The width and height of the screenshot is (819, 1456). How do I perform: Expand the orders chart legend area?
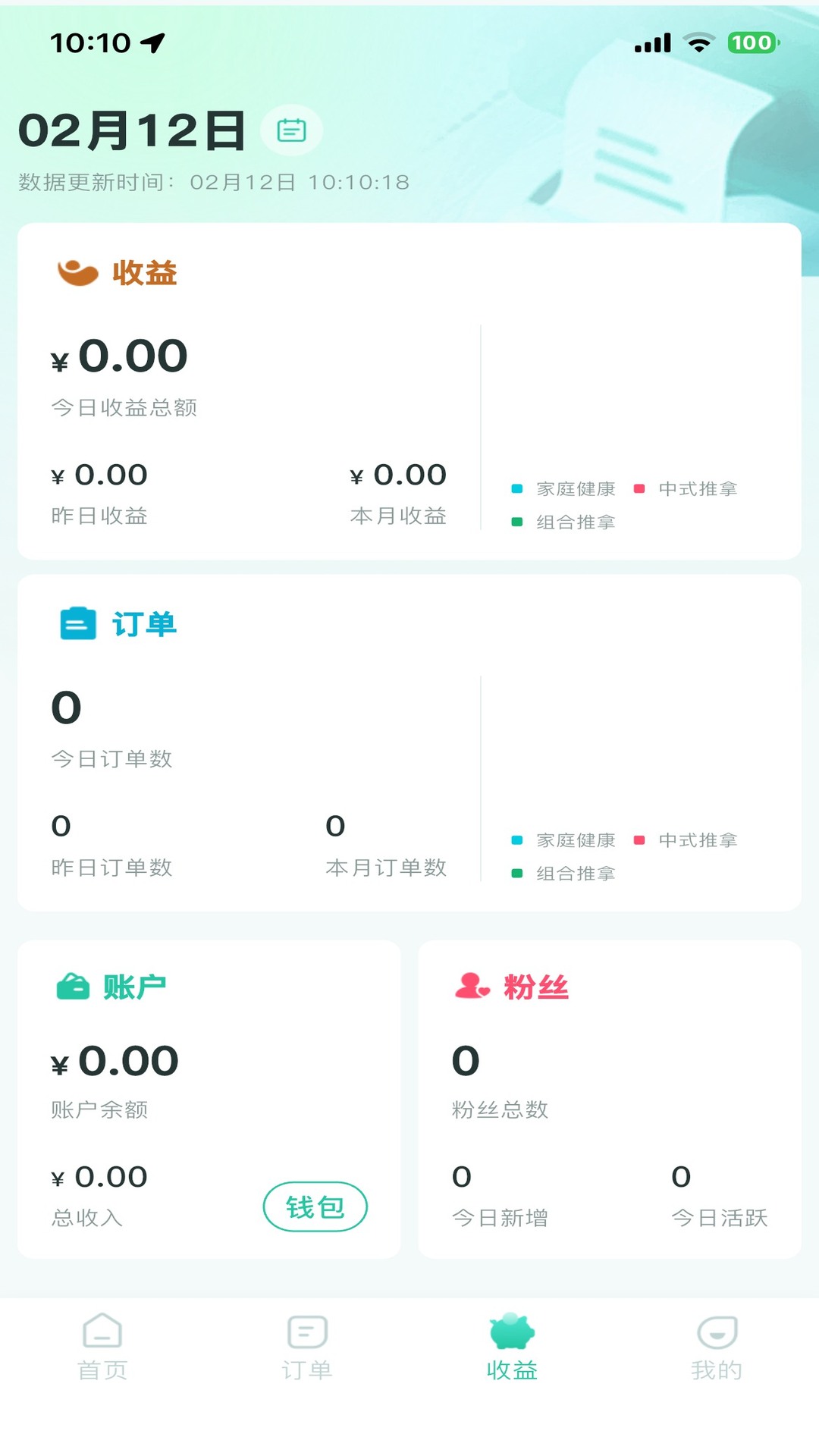(x=629, y=855)
